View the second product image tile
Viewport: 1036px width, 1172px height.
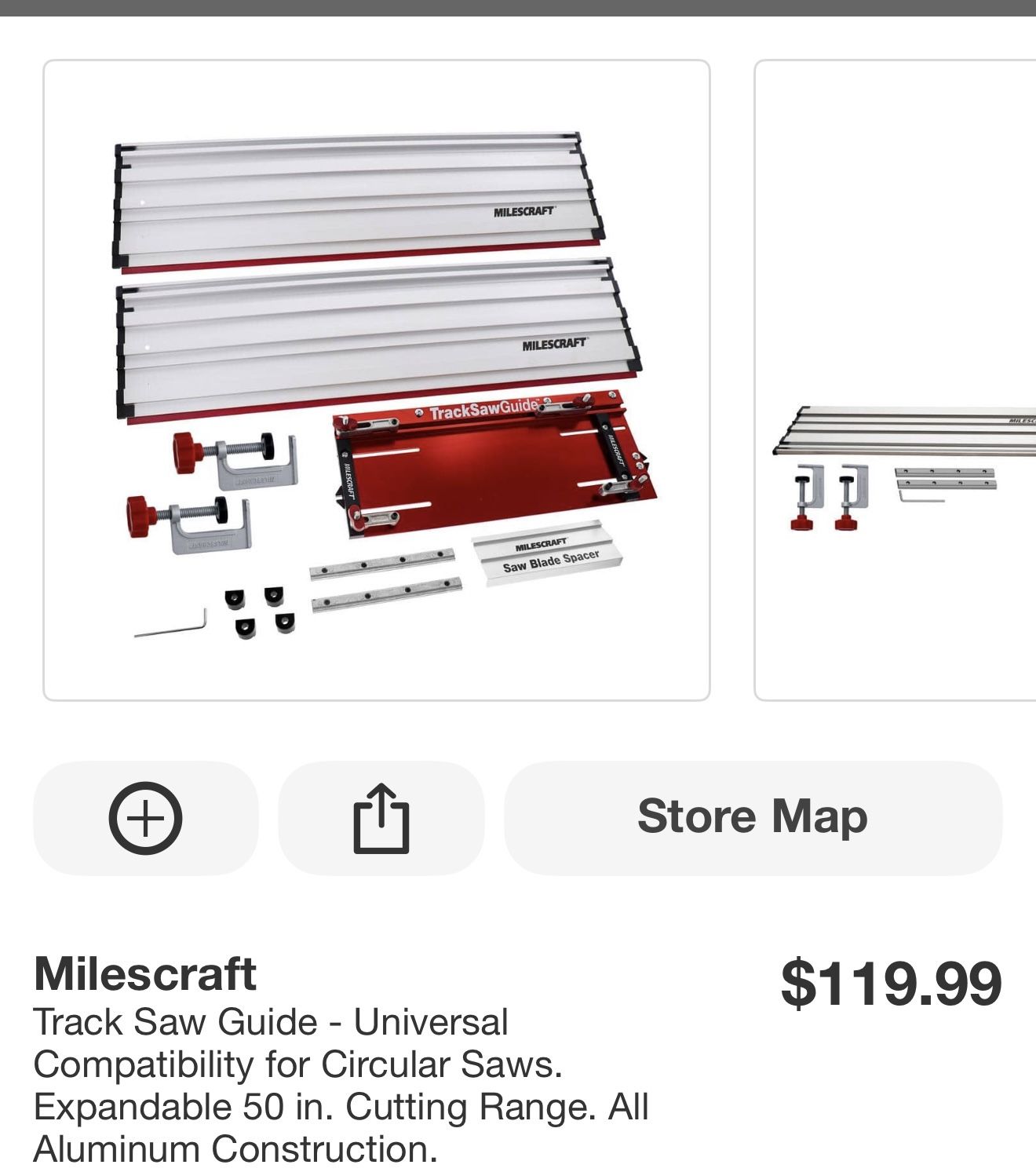tap(895, 380)
